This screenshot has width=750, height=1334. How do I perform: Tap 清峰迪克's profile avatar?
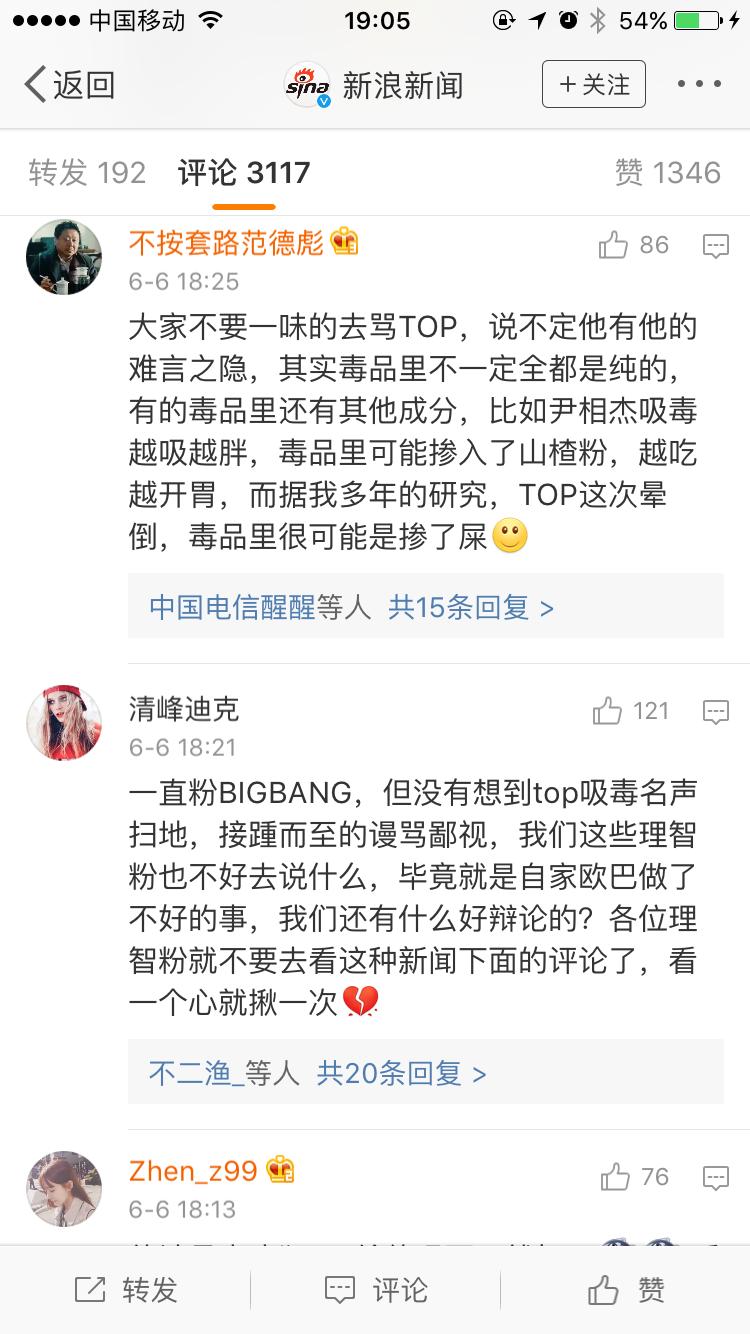tap(63, 722)
